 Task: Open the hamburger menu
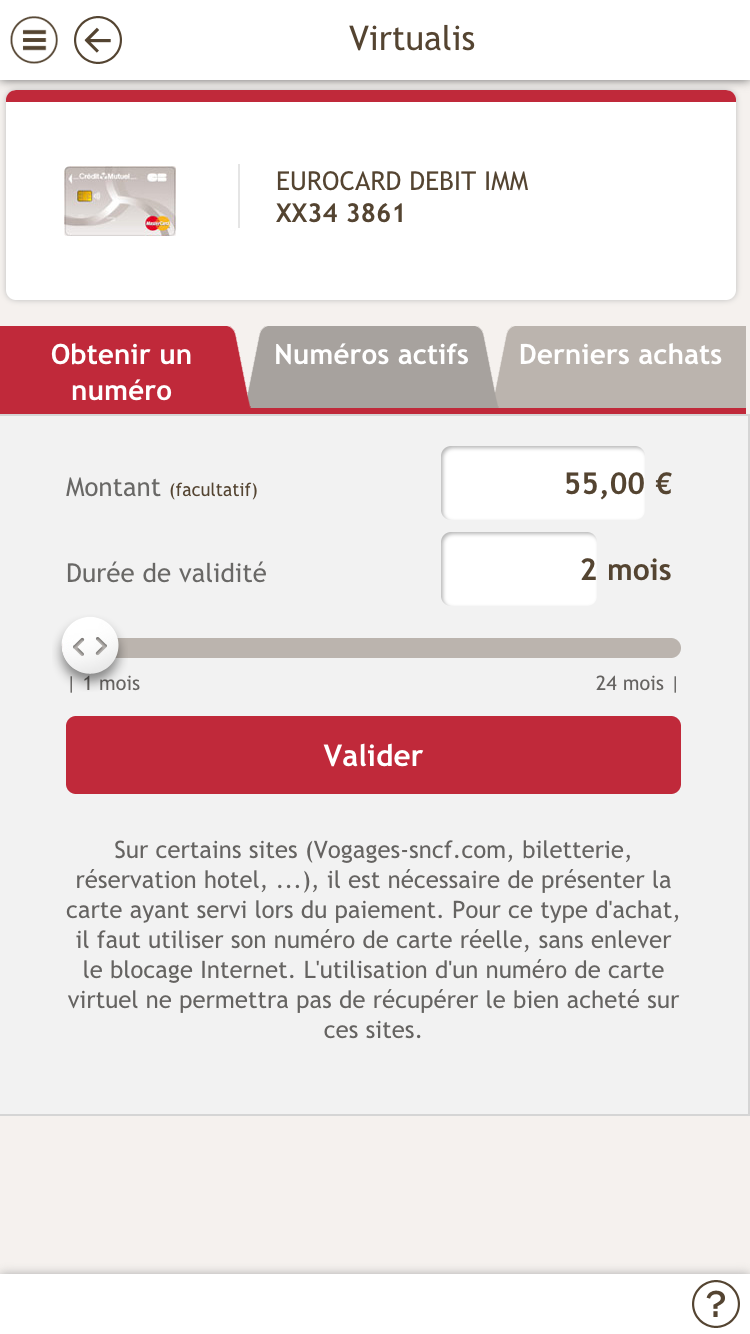click(x=34, y=41)
